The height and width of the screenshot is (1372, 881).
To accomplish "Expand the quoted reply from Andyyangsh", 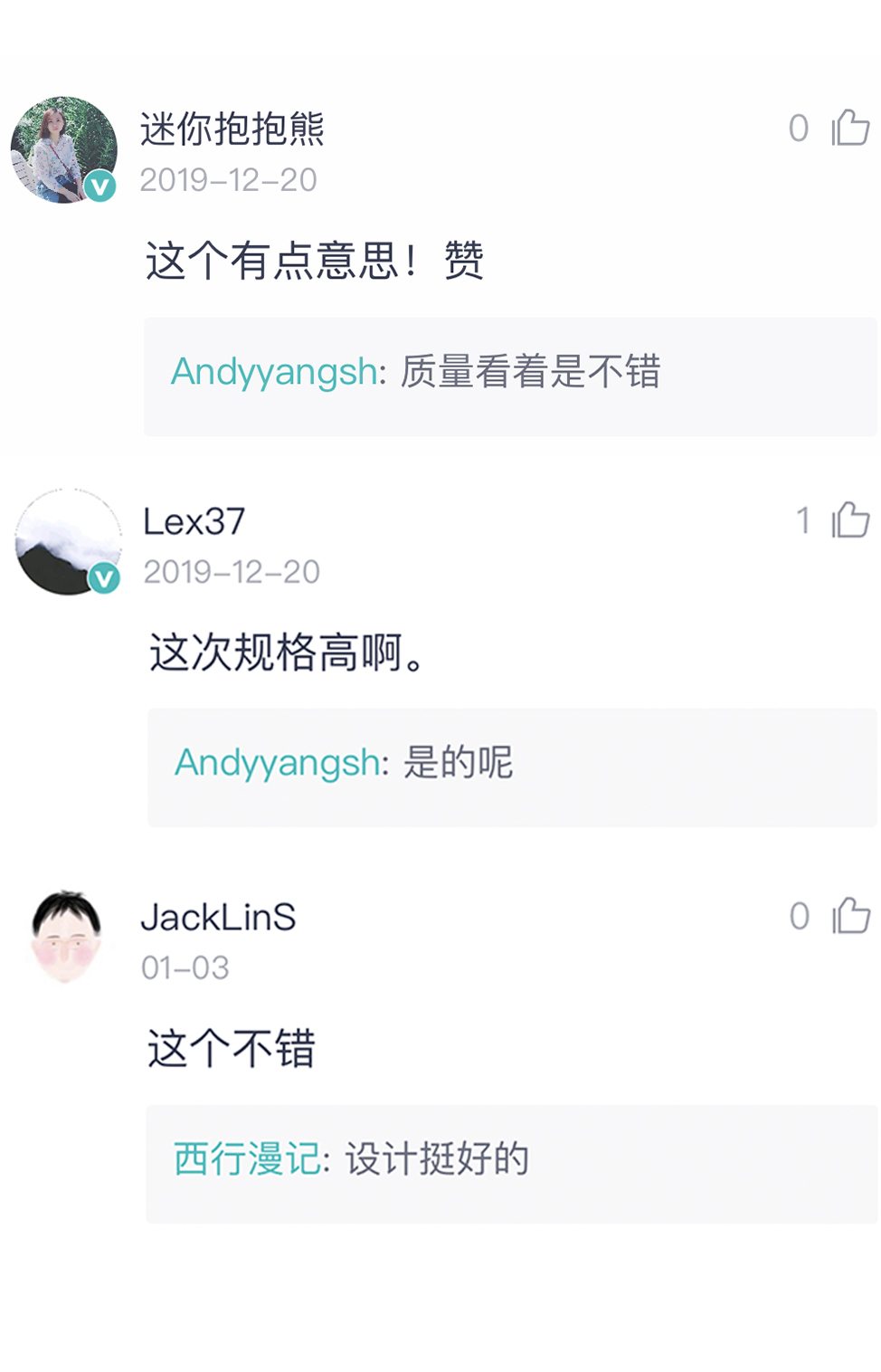I will point(511,376).
